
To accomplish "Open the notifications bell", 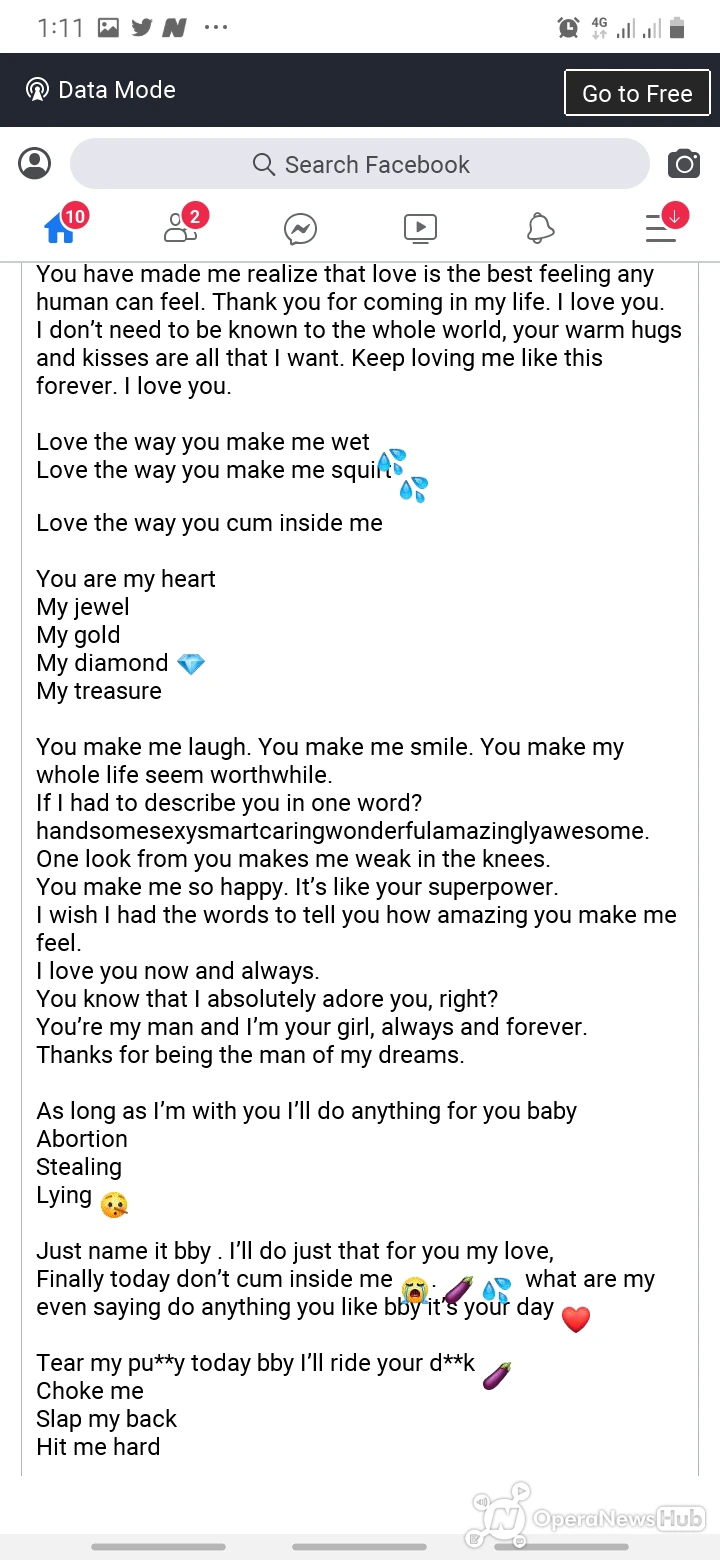I will [540, 229].
